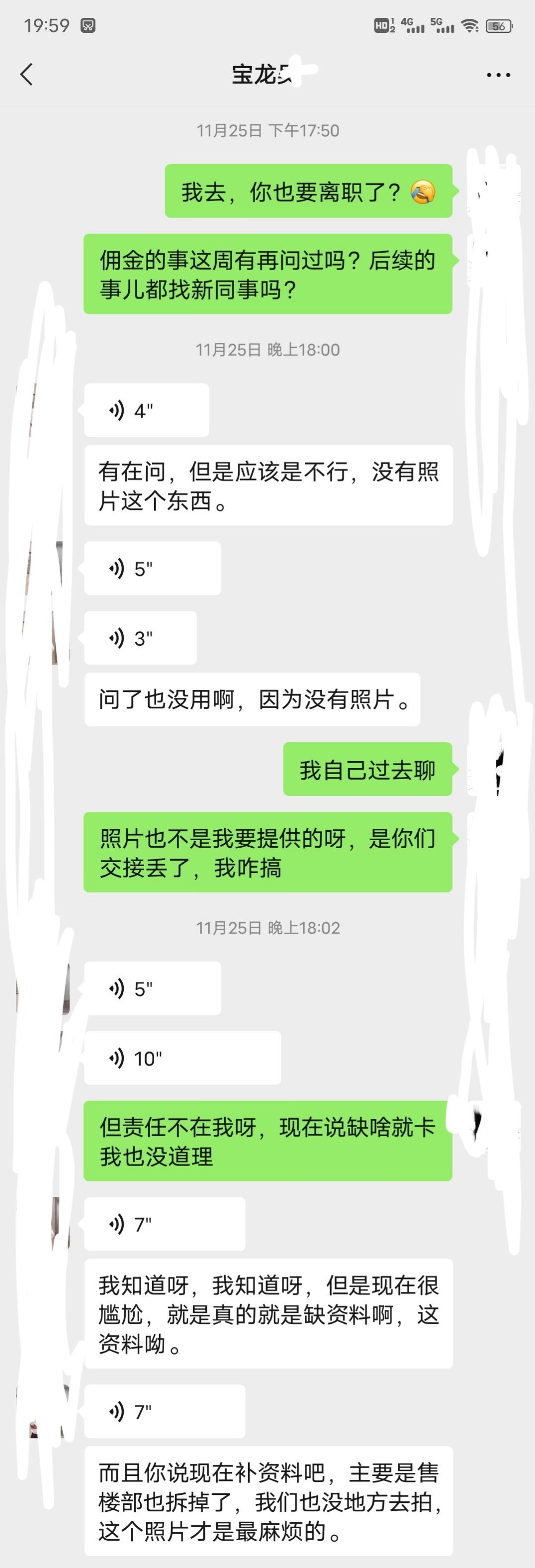
Task: Play the 7-second voice message above "我知道呀"
Action: click(x=165, y=1224)
